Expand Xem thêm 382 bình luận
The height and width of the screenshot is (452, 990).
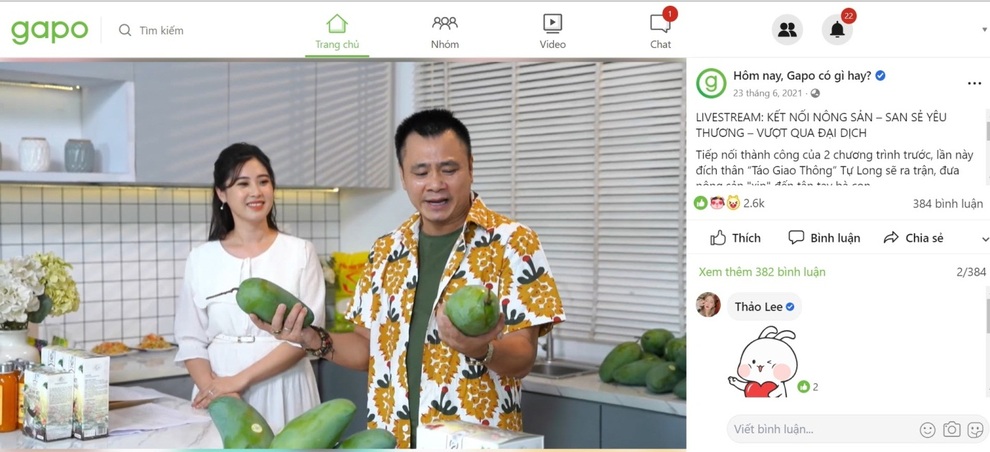click(762, 272)
